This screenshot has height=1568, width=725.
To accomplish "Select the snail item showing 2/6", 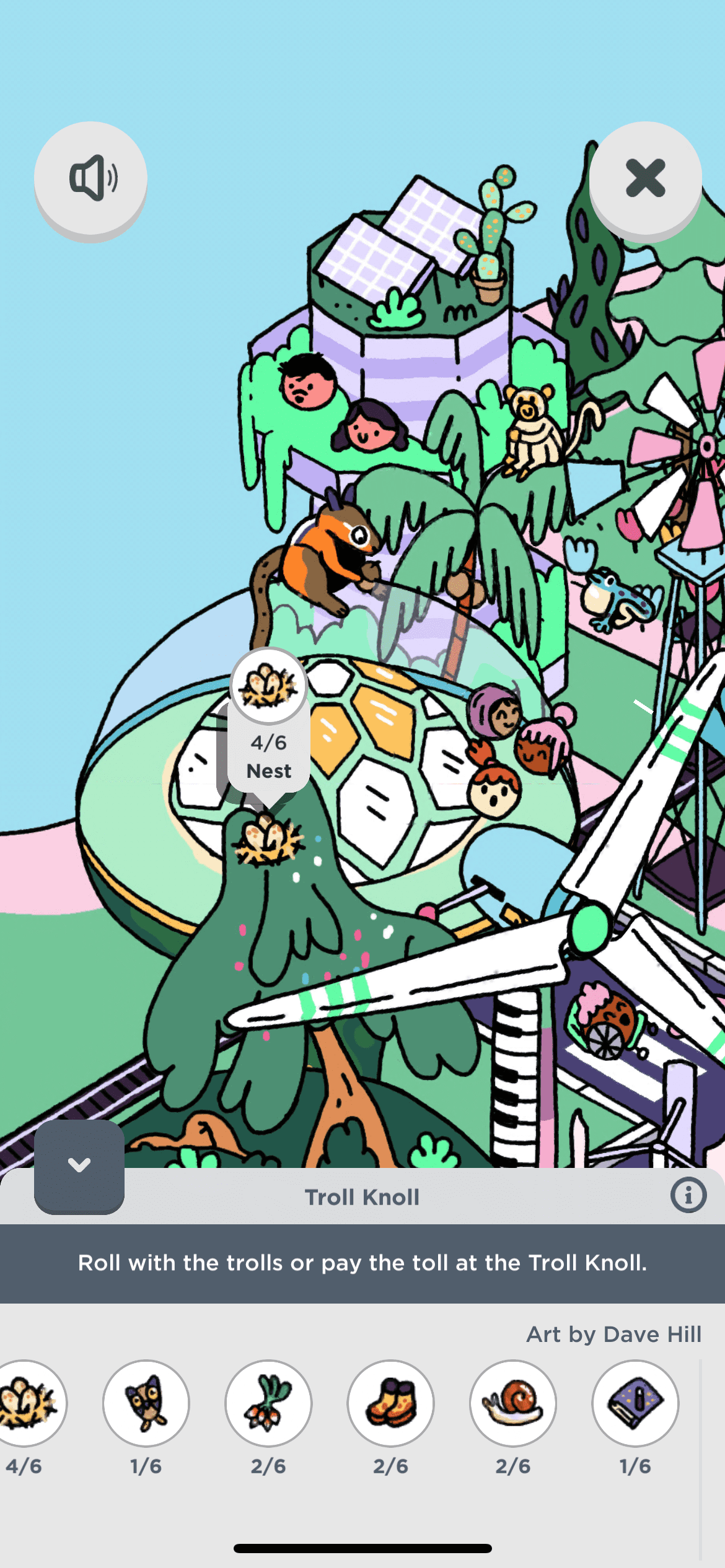I will 513,1403.
